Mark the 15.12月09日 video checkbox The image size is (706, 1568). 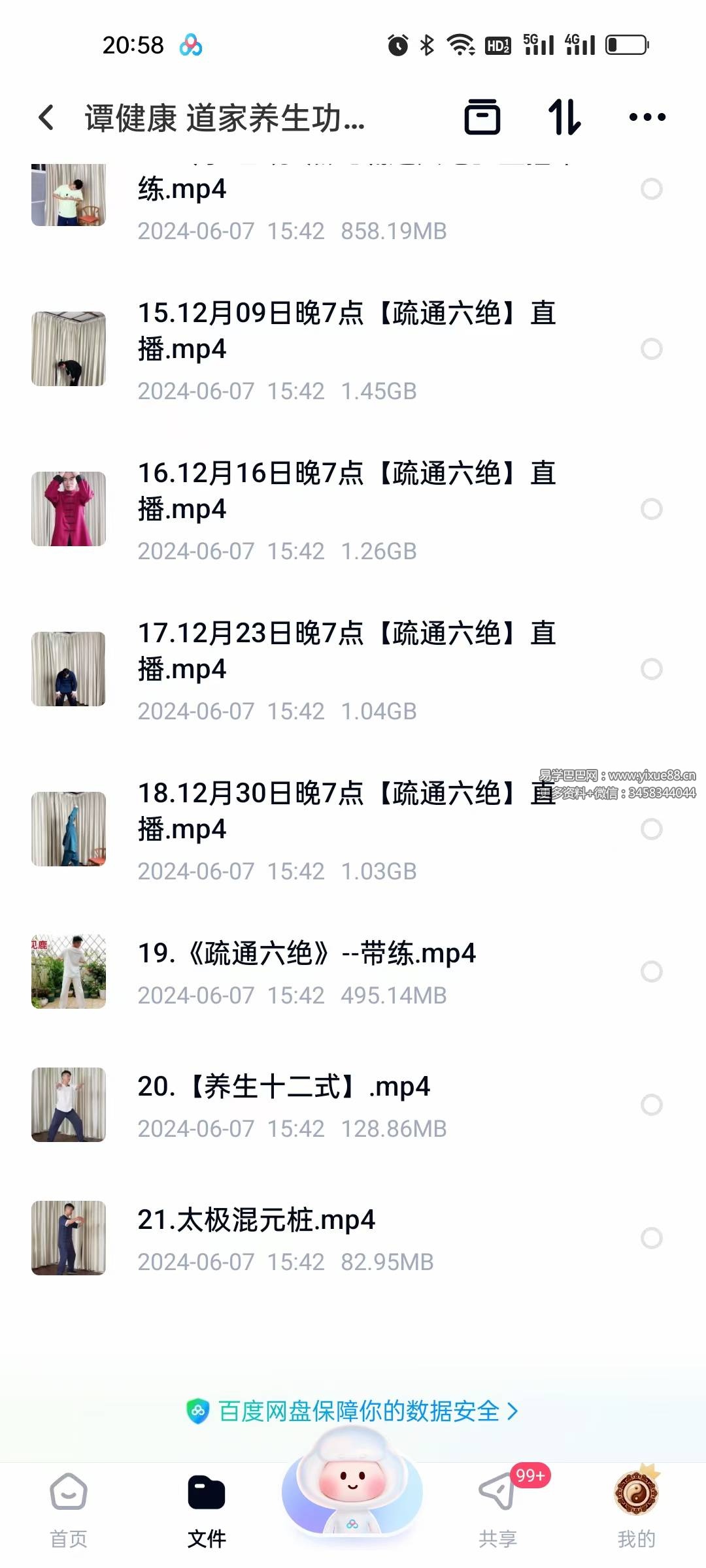point(652,349)
